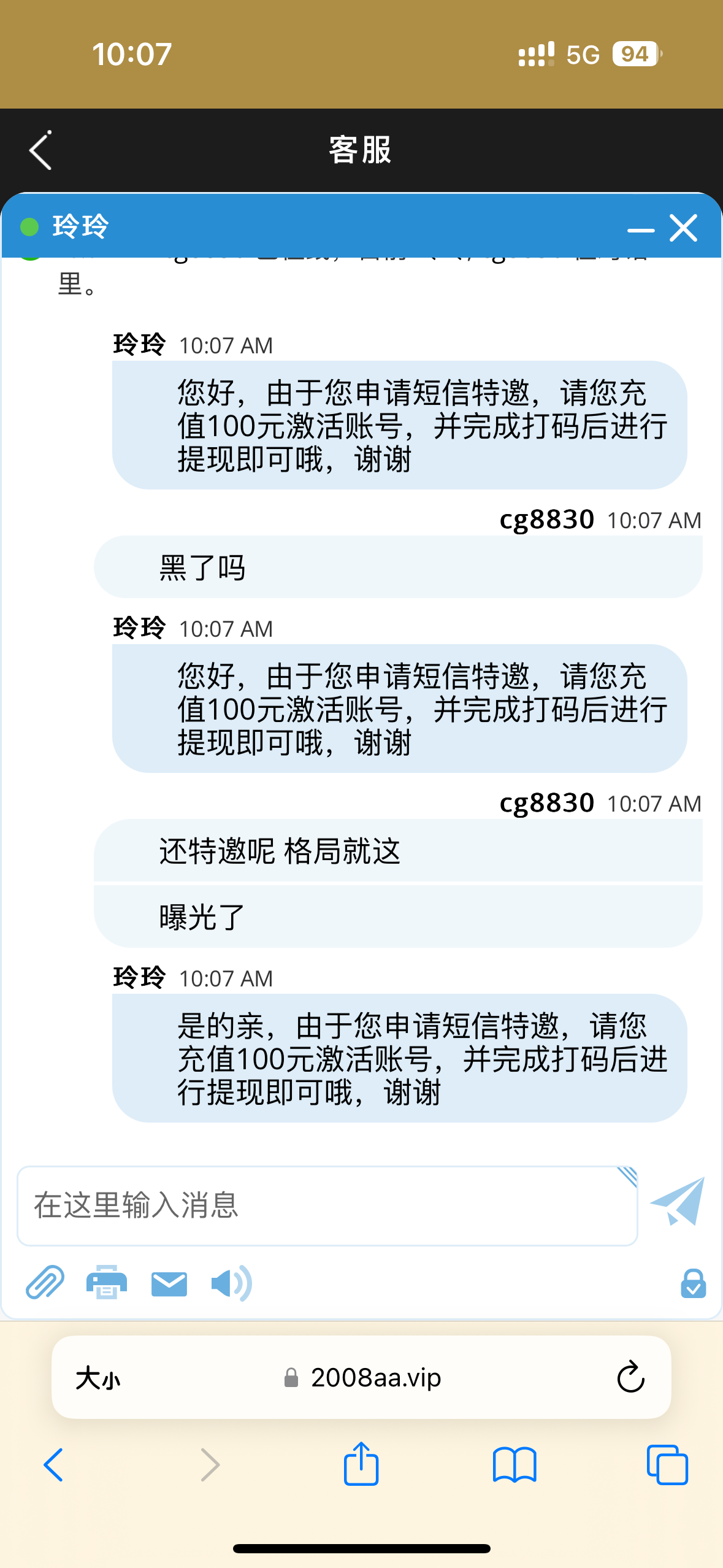Go back from the 客服 page
The image size is (723, 1568).
(x=40, y=150)
